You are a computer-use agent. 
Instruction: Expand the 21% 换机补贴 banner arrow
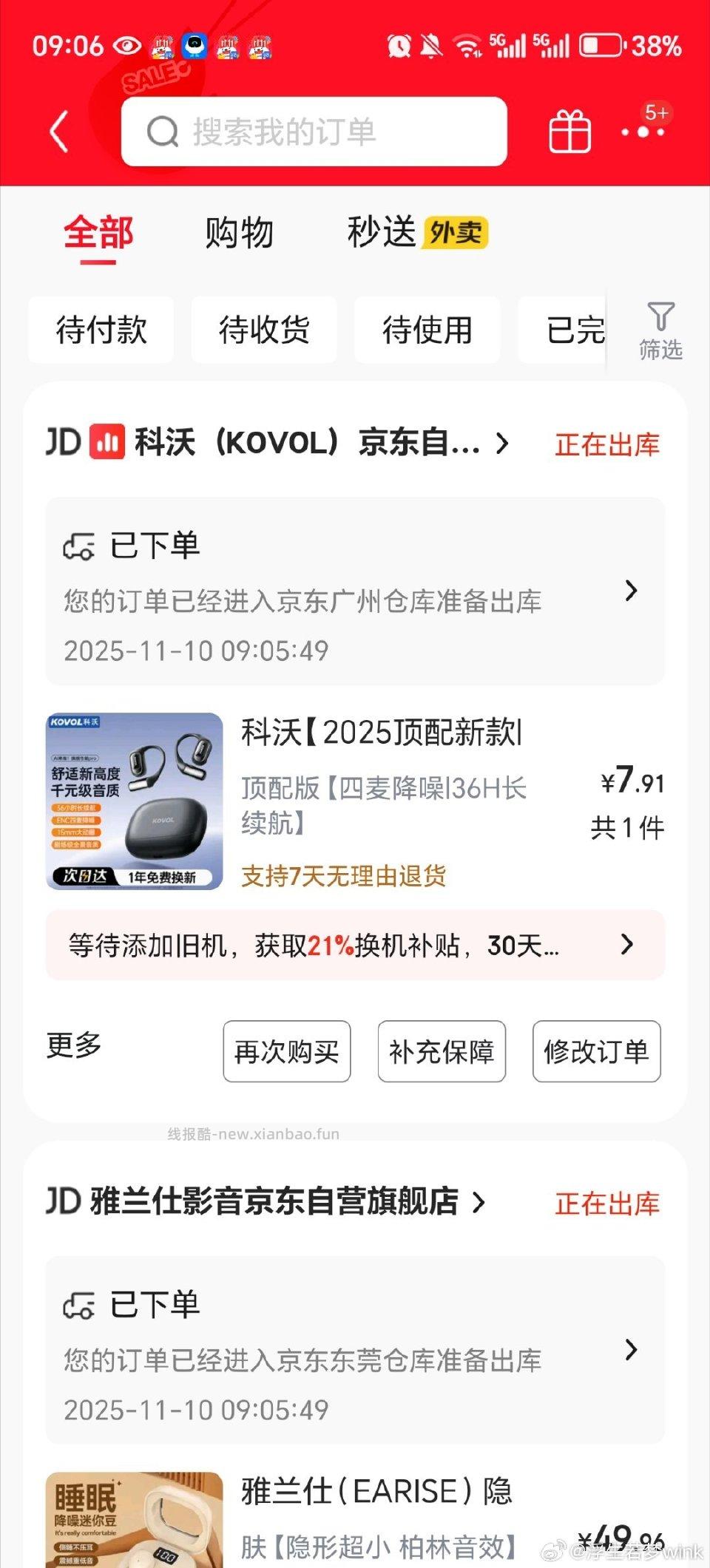(626, 946)
